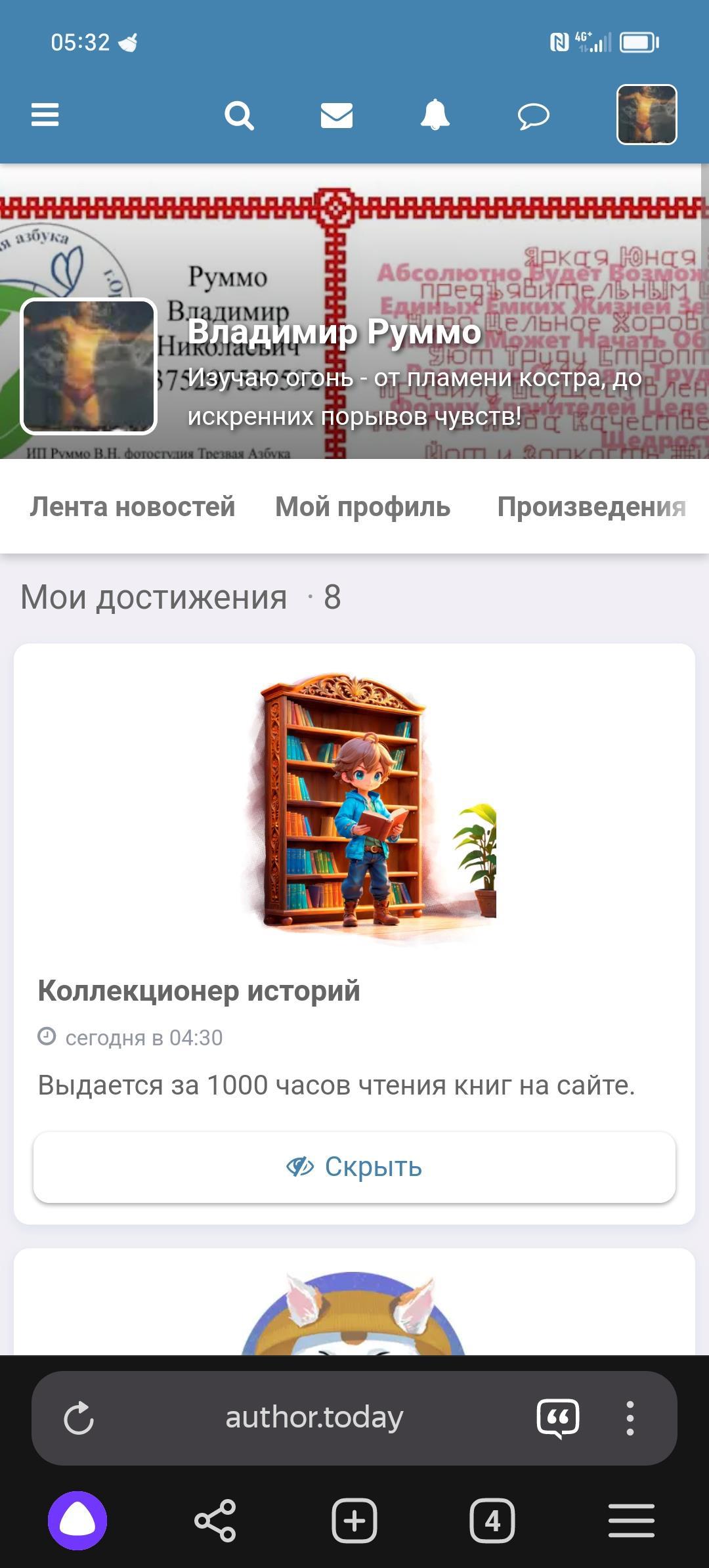Switch to Мой профиль tab
The image size is (709, 1568).
[x=362, y=507]
